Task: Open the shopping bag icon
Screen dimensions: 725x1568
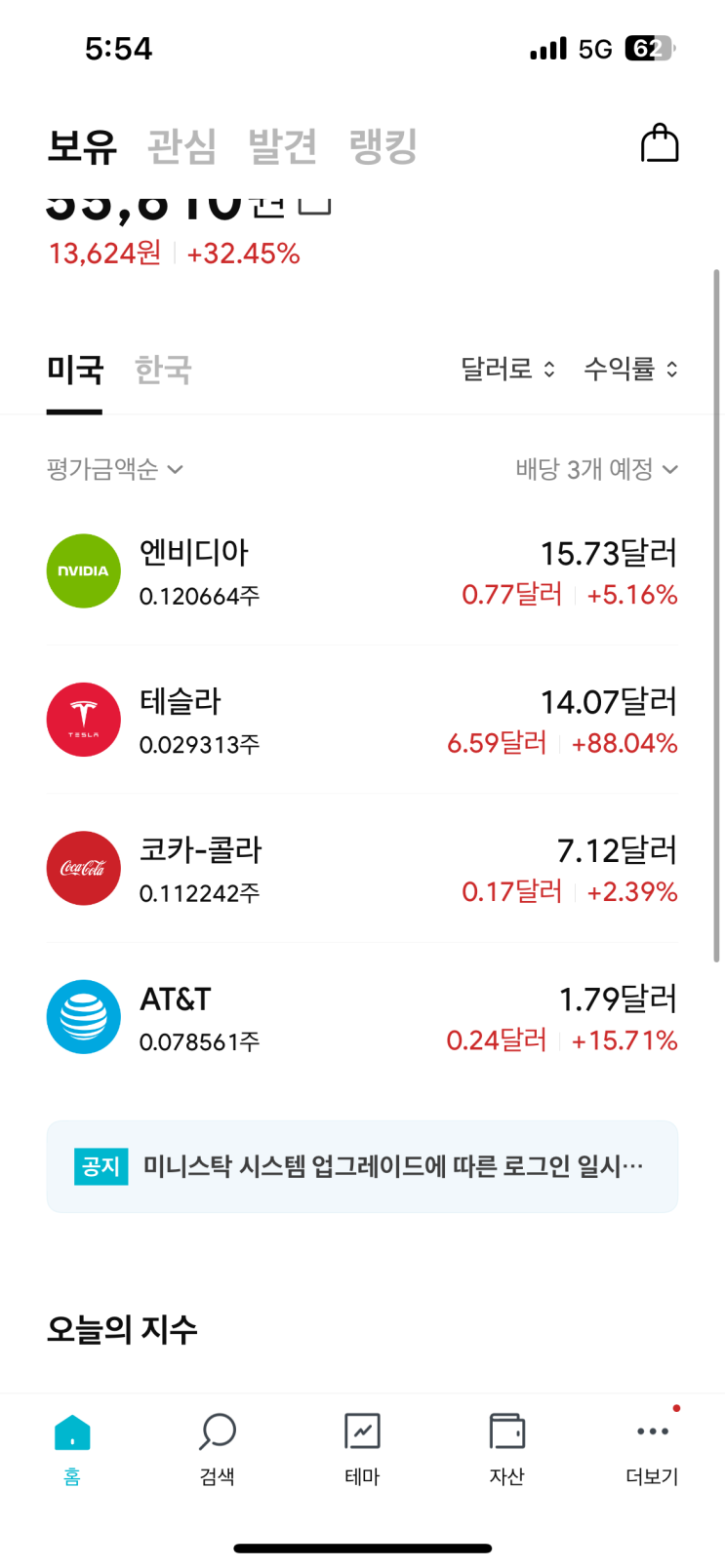Action: point(659,144)
